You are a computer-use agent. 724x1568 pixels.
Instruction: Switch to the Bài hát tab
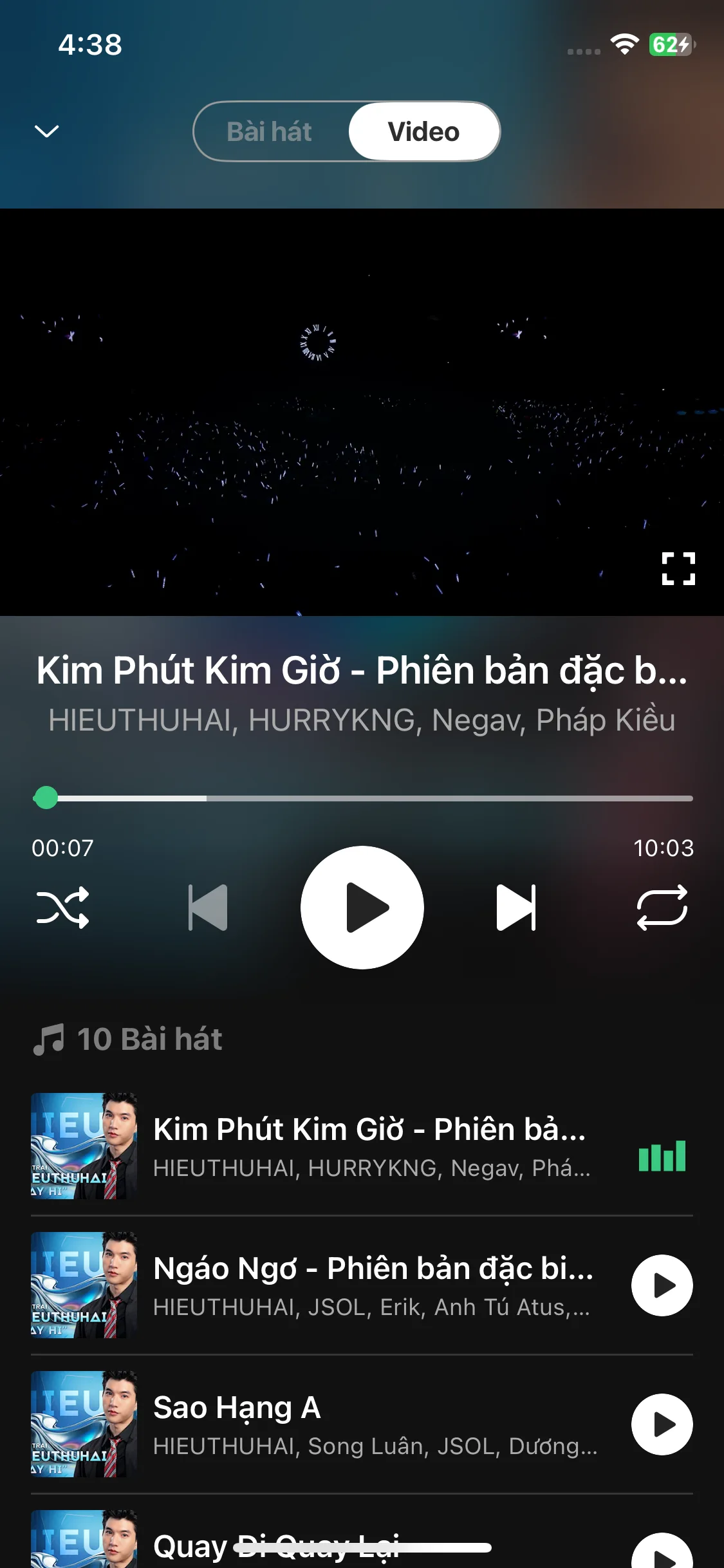pos(270,132)
